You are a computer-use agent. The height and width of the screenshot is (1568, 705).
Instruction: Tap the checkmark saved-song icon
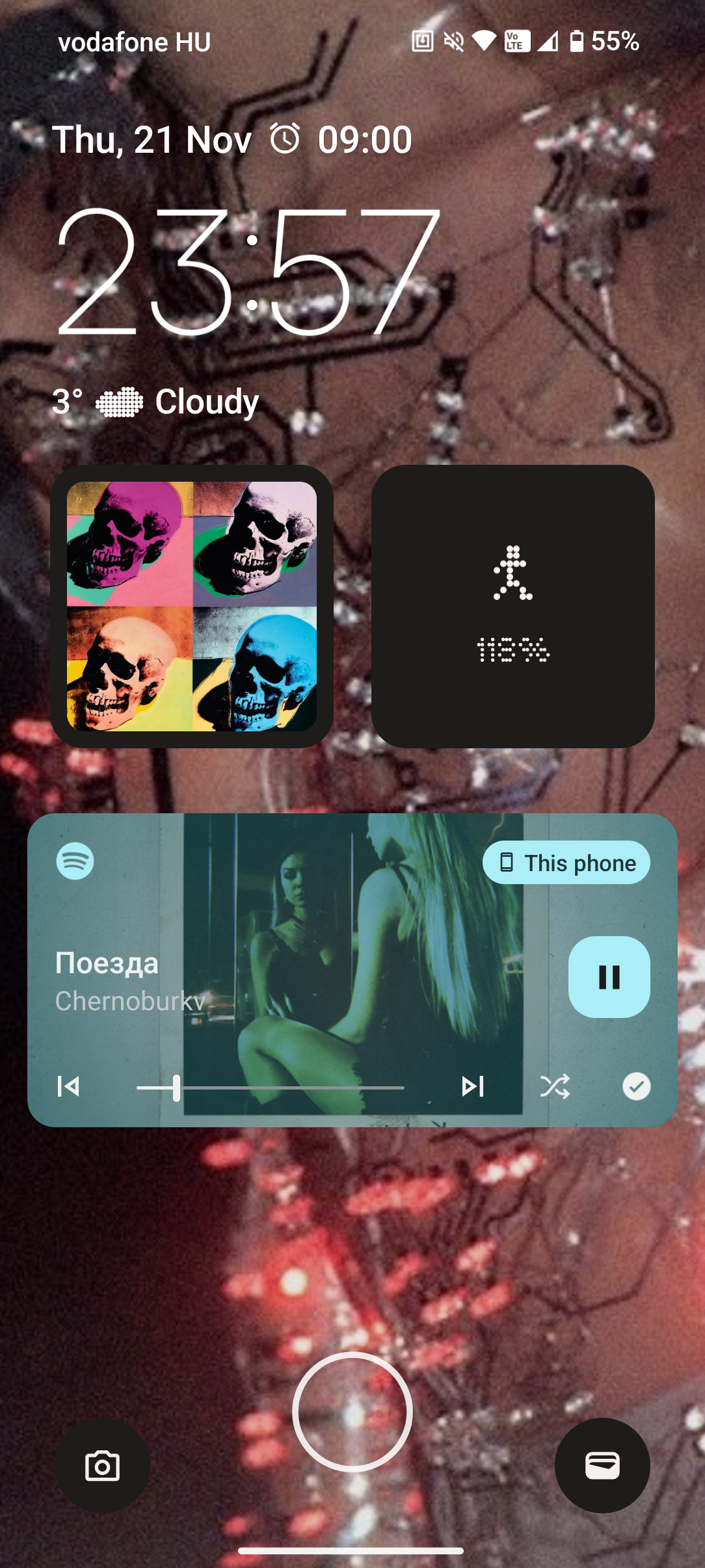click(636, 1086)
